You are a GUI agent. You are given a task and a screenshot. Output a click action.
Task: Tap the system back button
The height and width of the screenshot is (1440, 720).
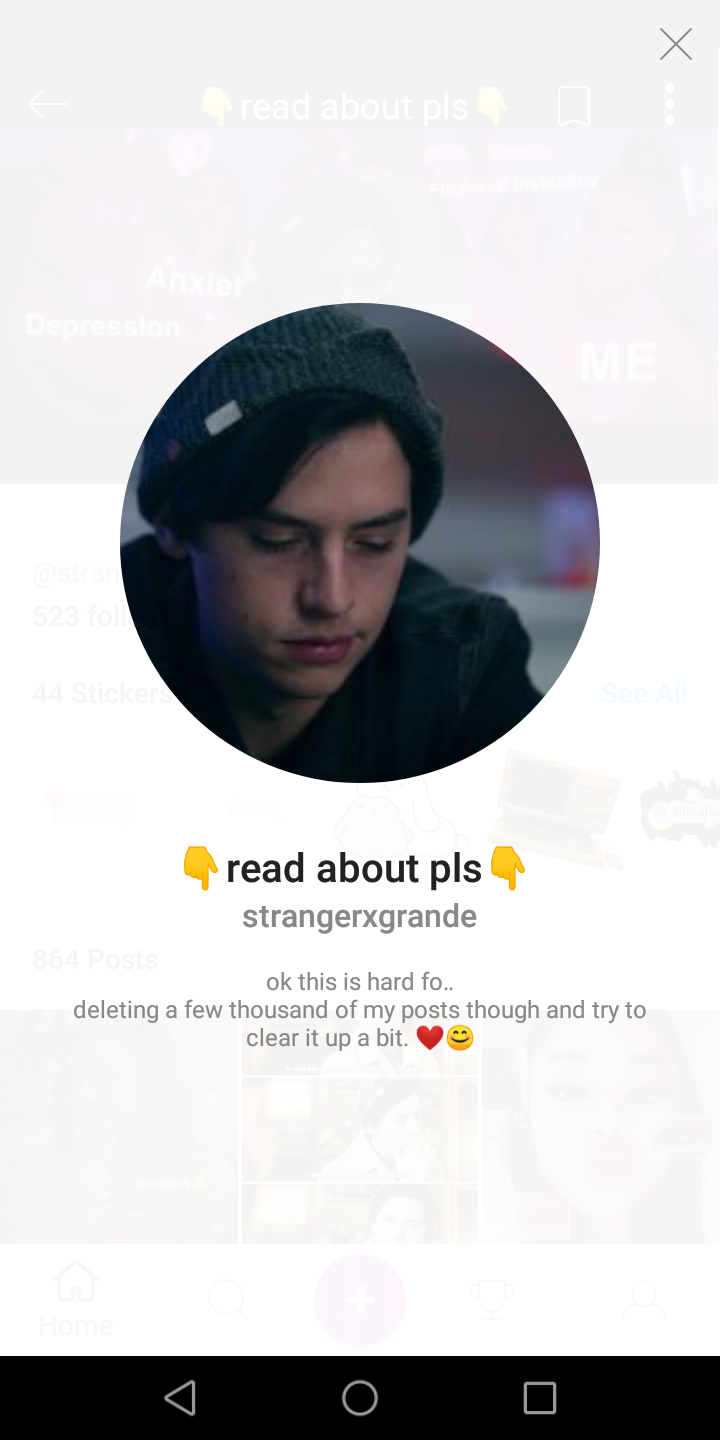(x=180, y=1398)
